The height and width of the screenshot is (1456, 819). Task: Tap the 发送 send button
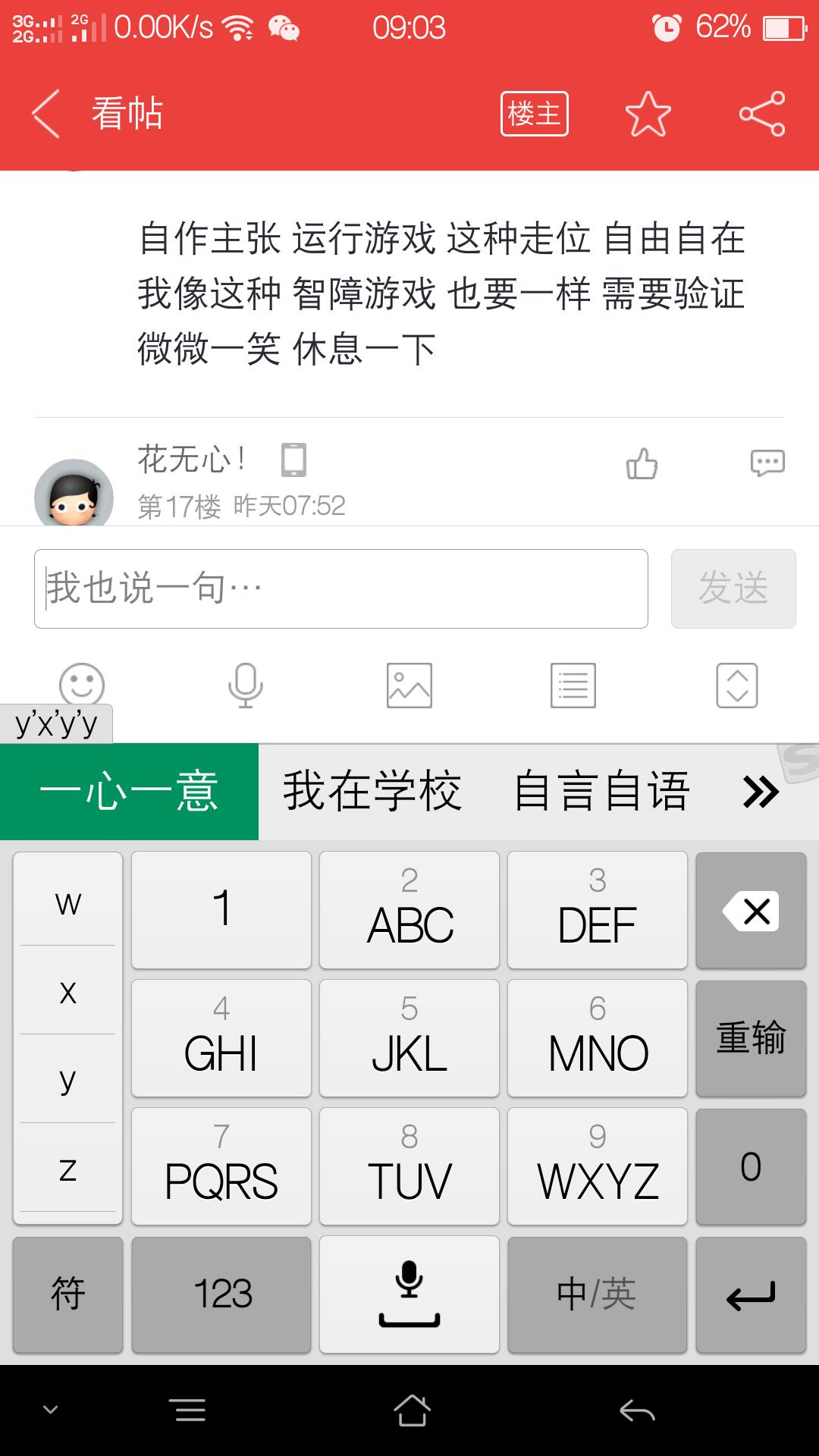click(733, 588)
